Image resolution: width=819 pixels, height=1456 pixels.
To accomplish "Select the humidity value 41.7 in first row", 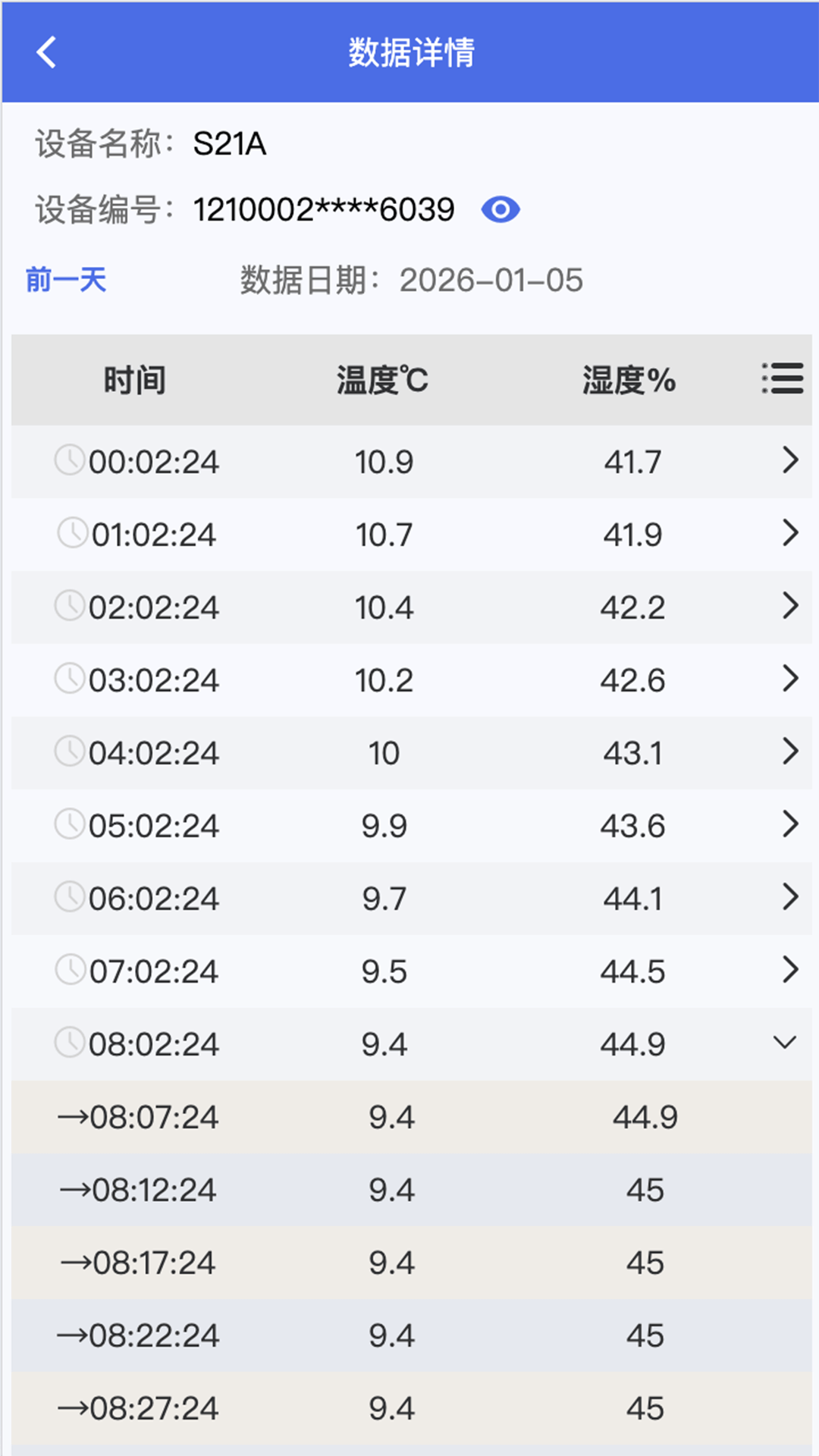I will [632, 460].
